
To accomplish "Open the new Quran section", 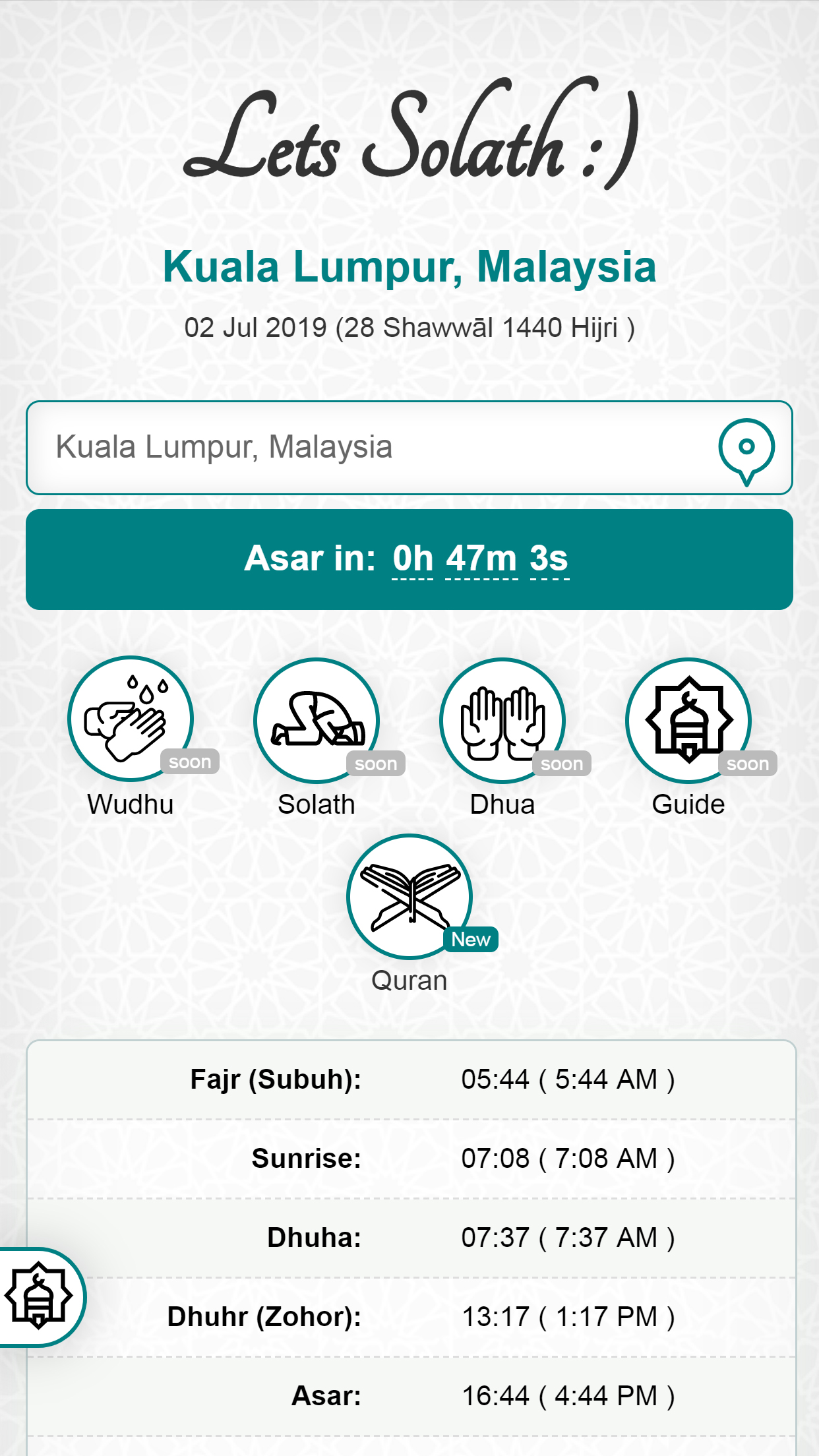I will tap(409, 897).
